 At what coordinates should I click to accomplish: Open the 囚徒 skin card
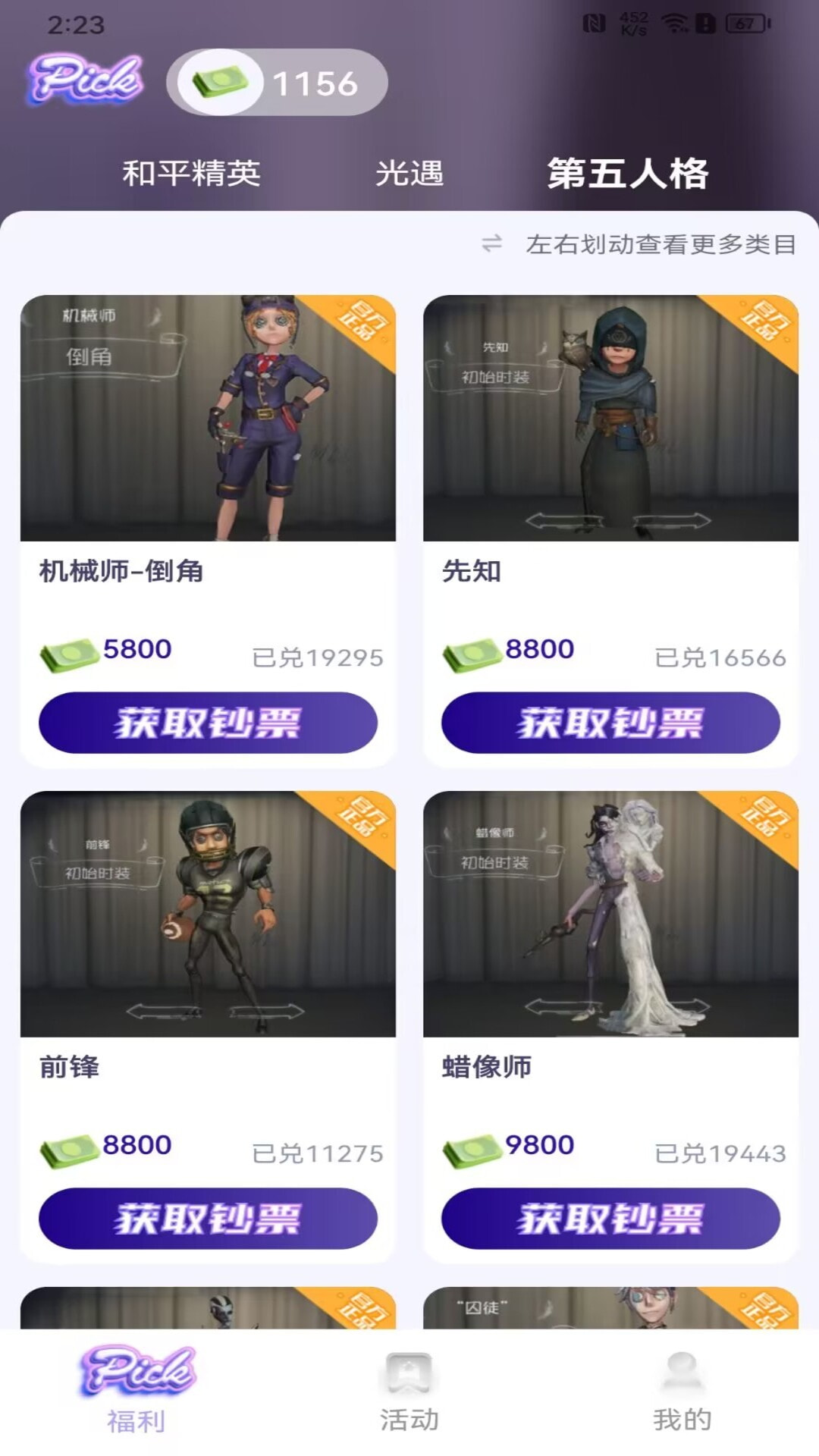pos(610,1307)
